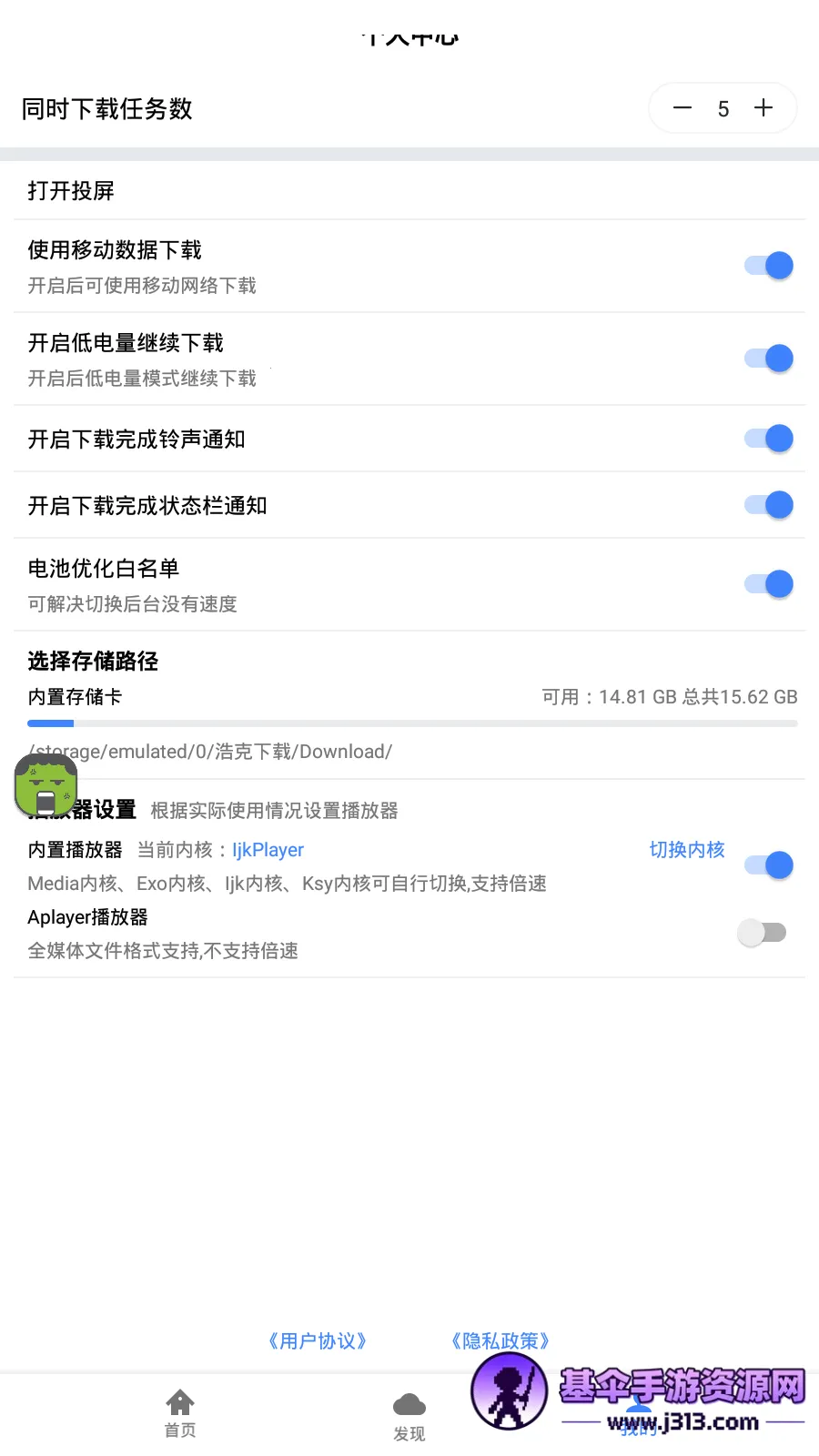Viewport: 819px width, 1456px height.
Task: Toggle 使用移动数据下载 switch
Action: (769, 266)
